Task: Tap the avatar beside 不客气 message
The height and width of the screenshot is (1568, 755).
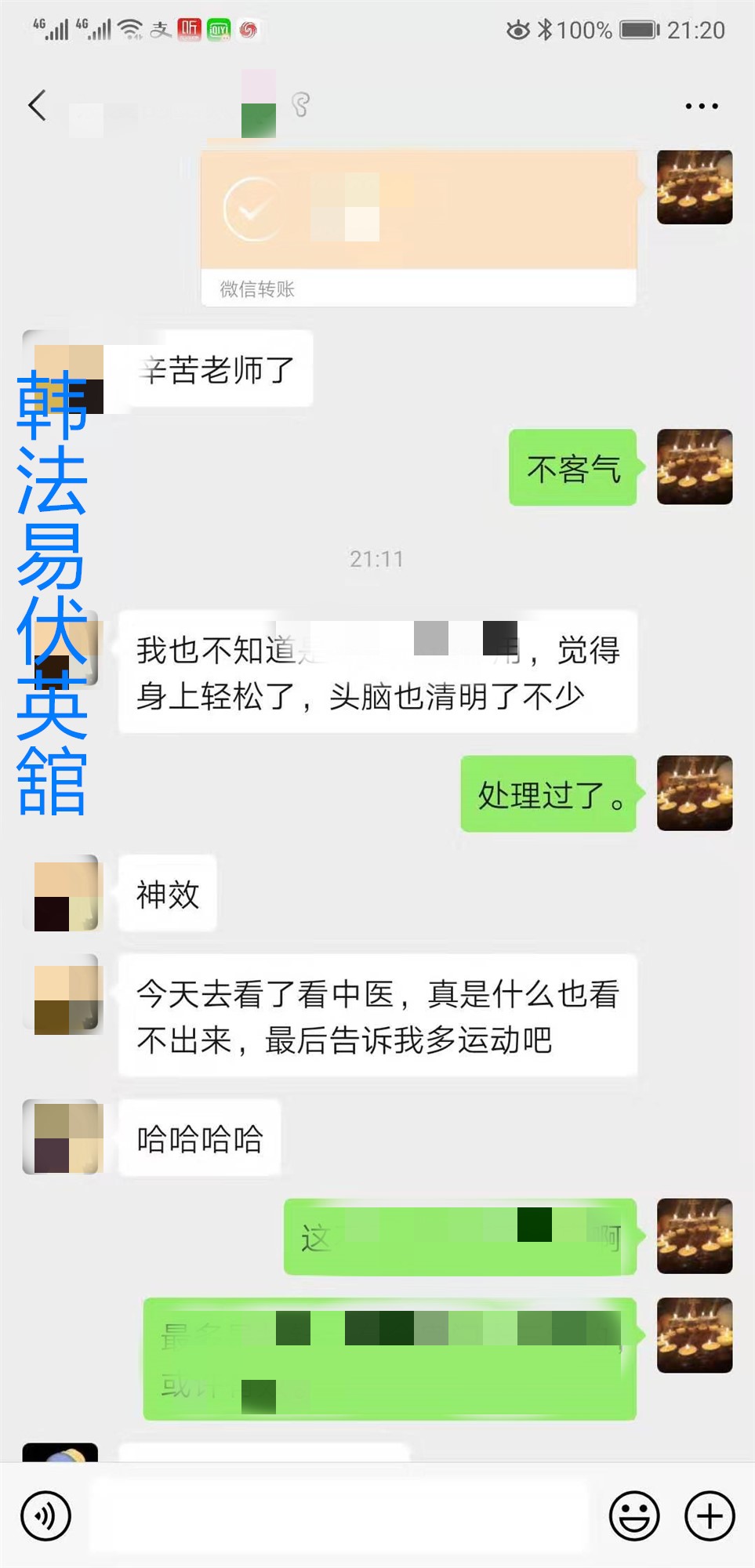Action: click(x=694, y=466)
